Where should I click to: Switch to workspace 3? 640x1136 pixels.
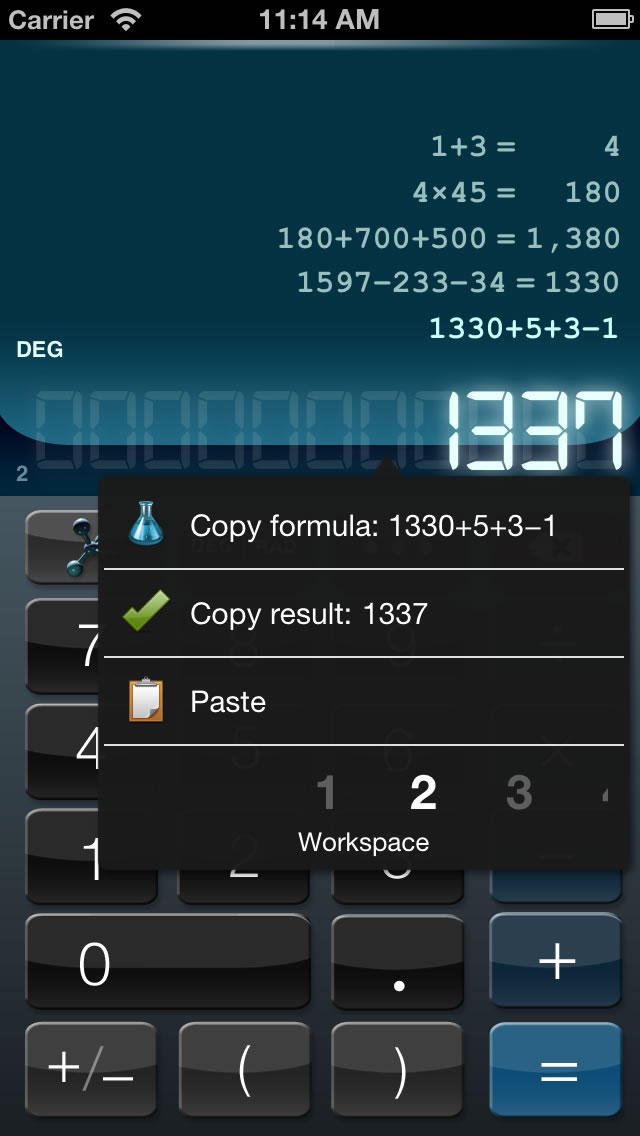coord(518,793)
